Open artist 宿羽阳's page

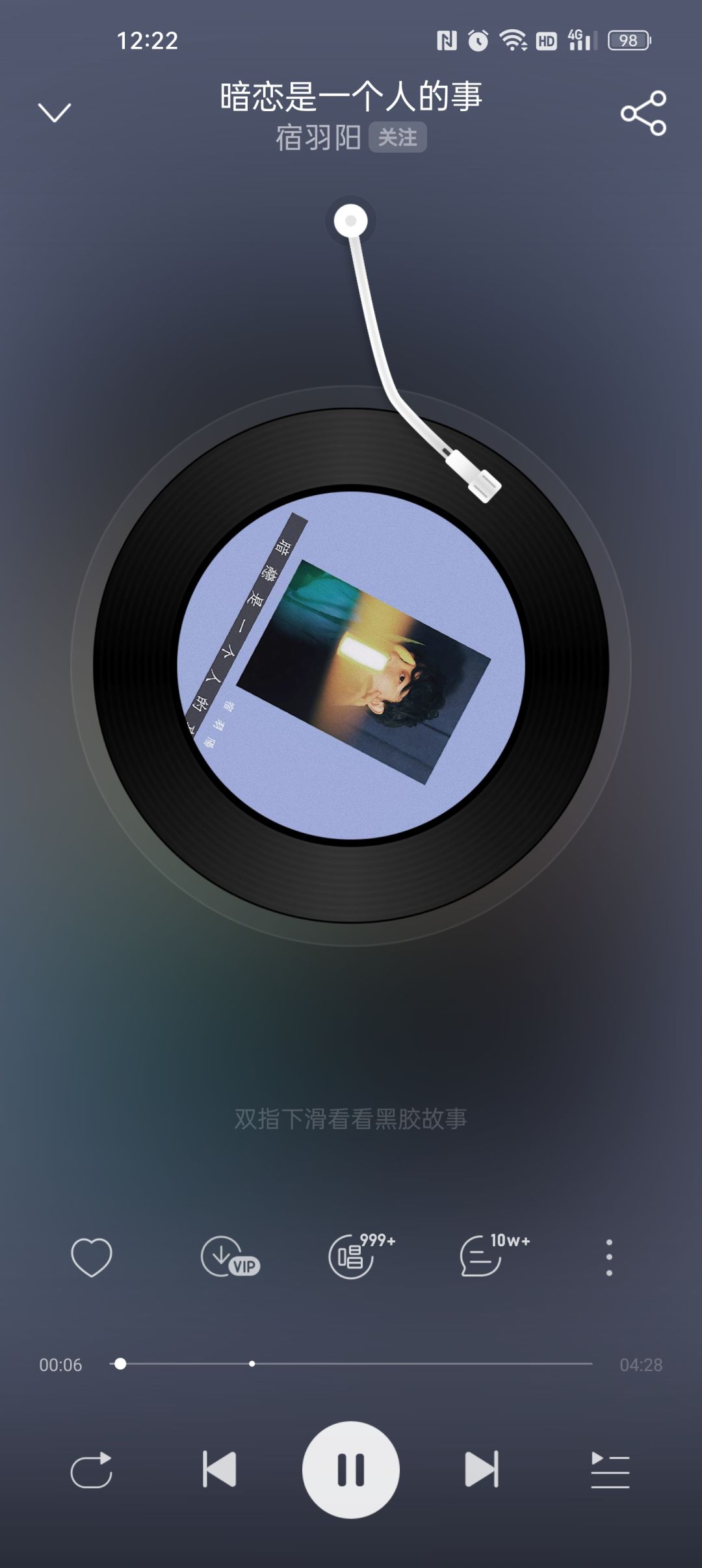click(x=318, y=138)
